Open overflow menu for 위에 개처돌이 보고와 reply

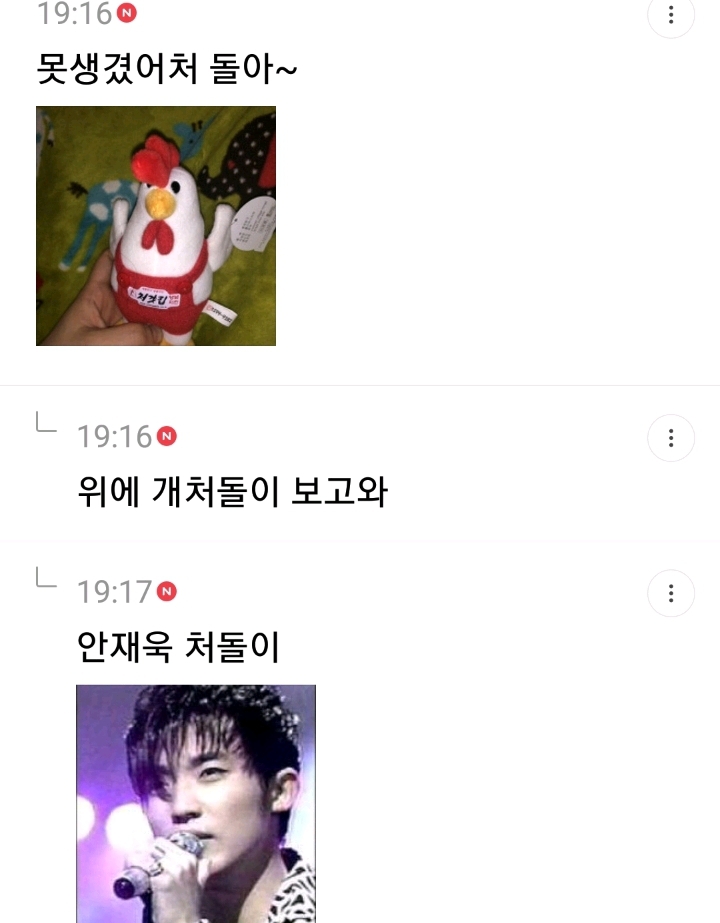tap(671, 438)
